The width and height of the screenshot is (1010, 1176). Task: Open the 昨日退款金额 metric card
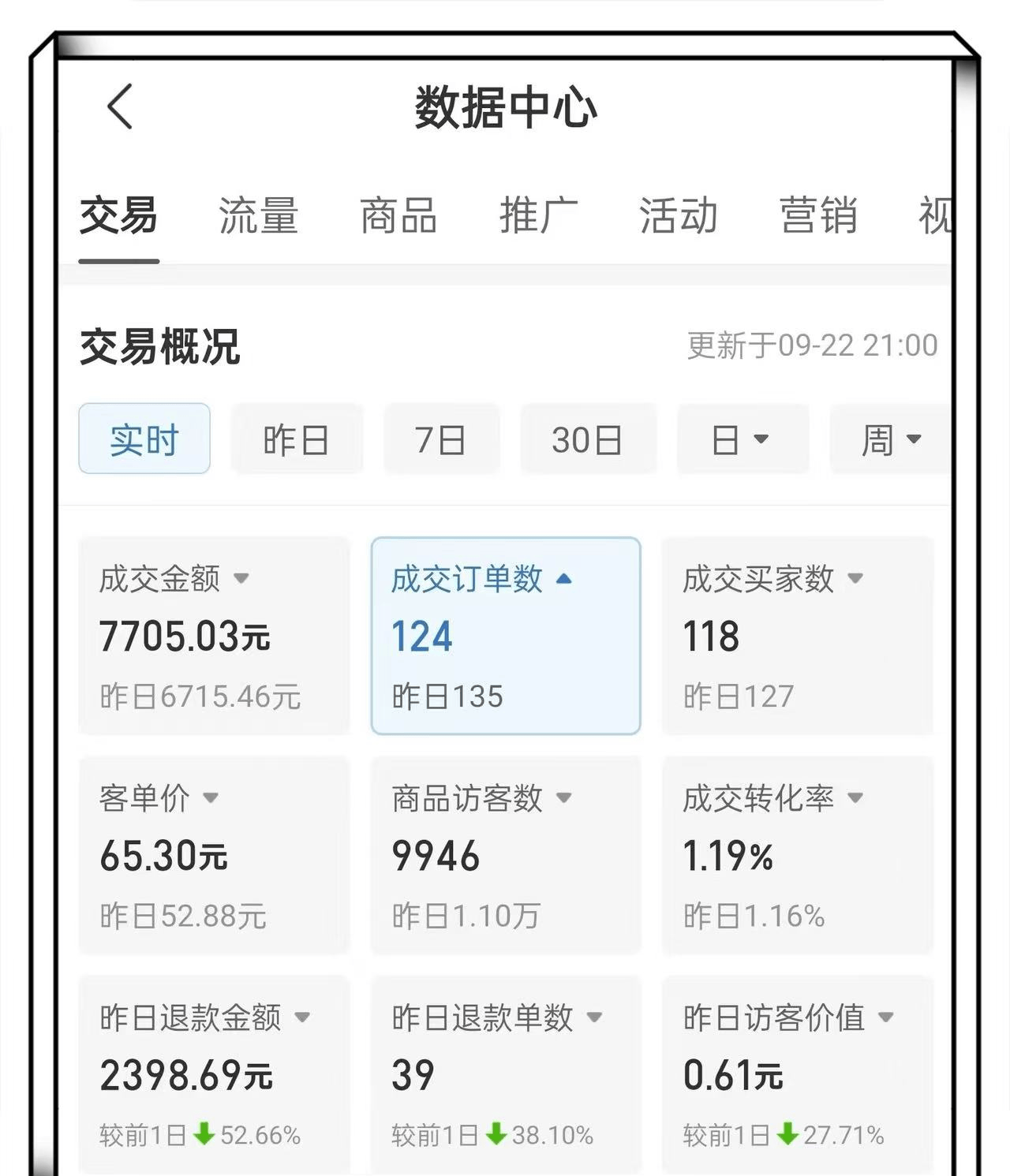[x=213, y=1073]
